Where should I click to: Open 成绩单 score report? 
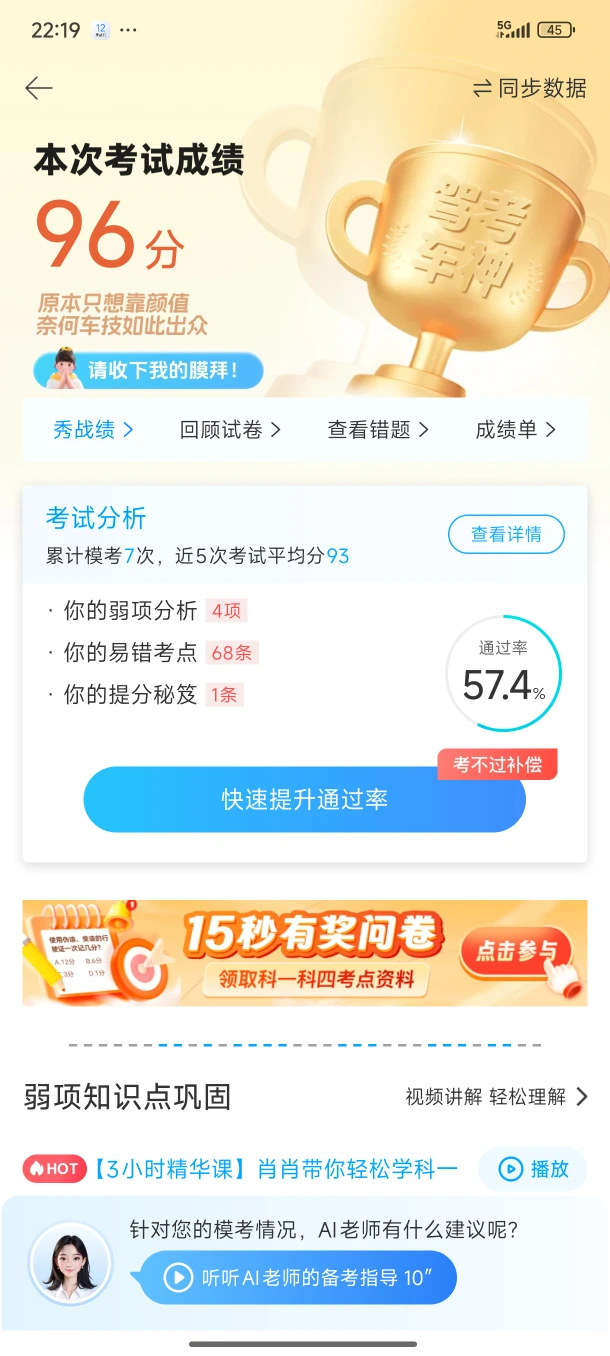pyautogui.click(x=515, y=430)
